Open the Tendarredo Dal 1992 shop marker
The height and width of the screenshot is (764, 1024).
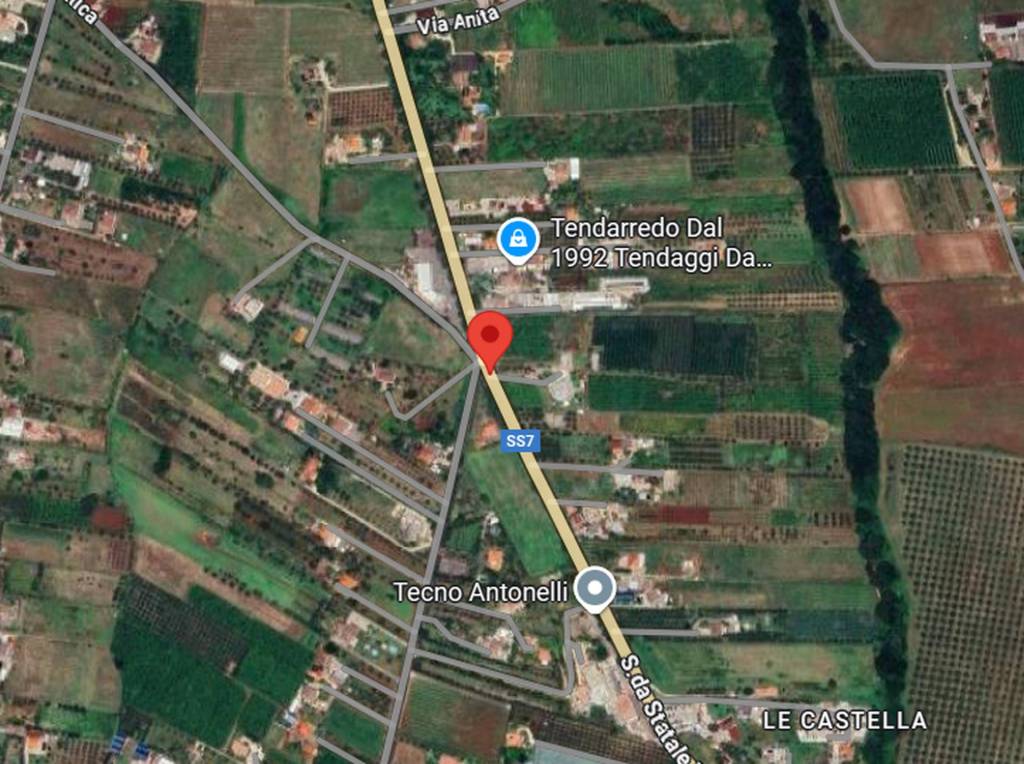click(x=519, y=240)
